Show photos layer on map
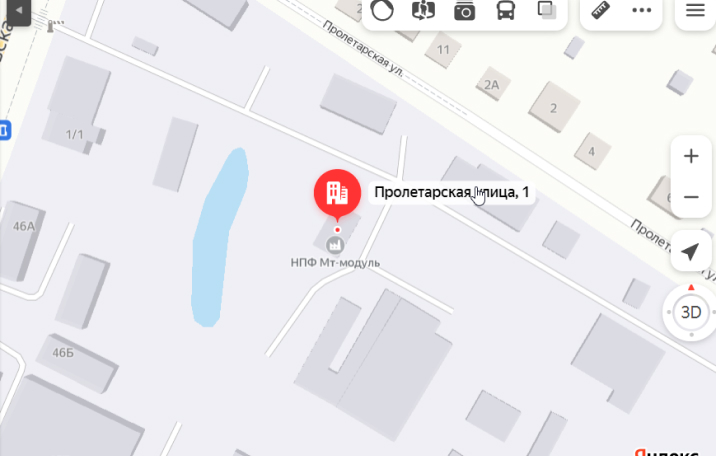 pos(465,11)
